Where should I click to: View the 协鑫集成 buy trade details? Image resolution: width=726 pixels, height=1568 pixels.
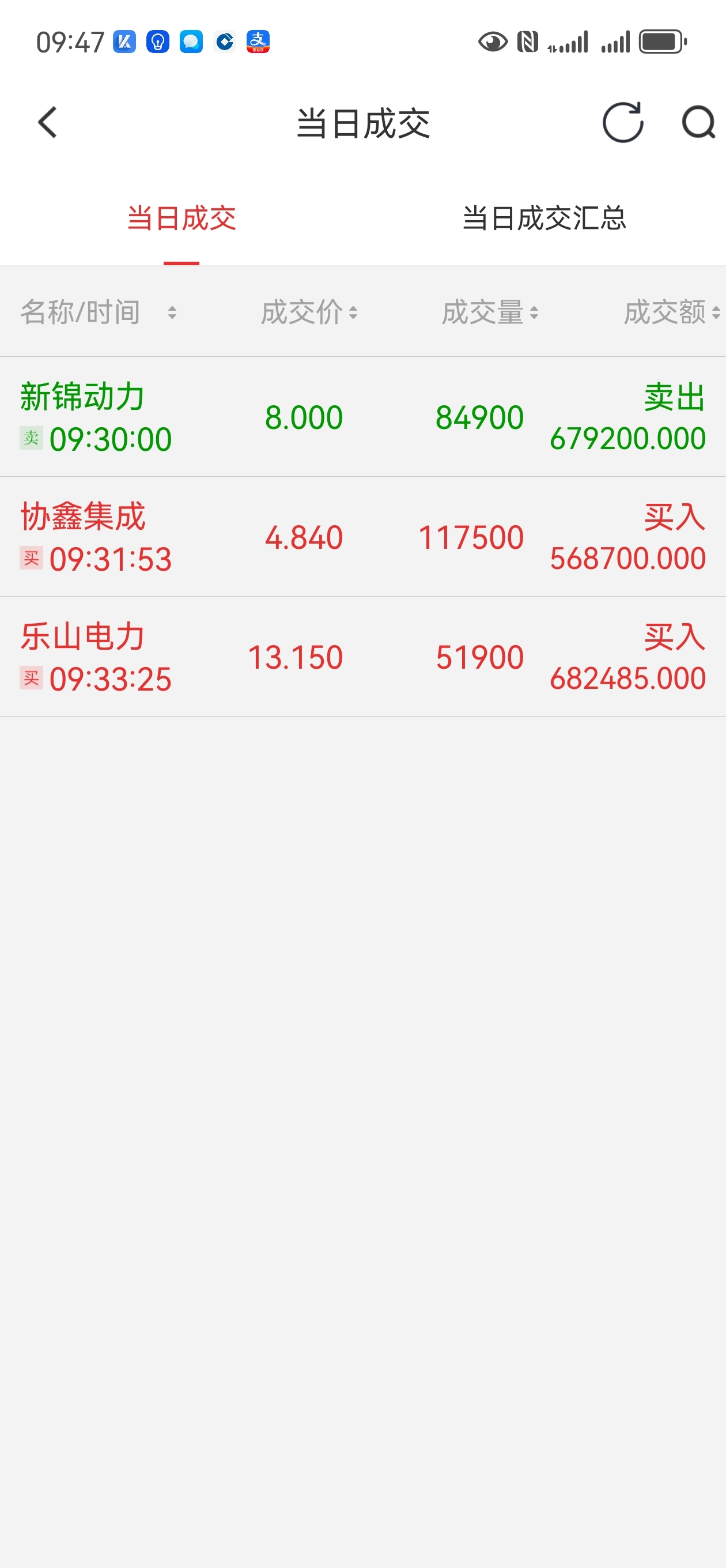click(x=362, y=537)
